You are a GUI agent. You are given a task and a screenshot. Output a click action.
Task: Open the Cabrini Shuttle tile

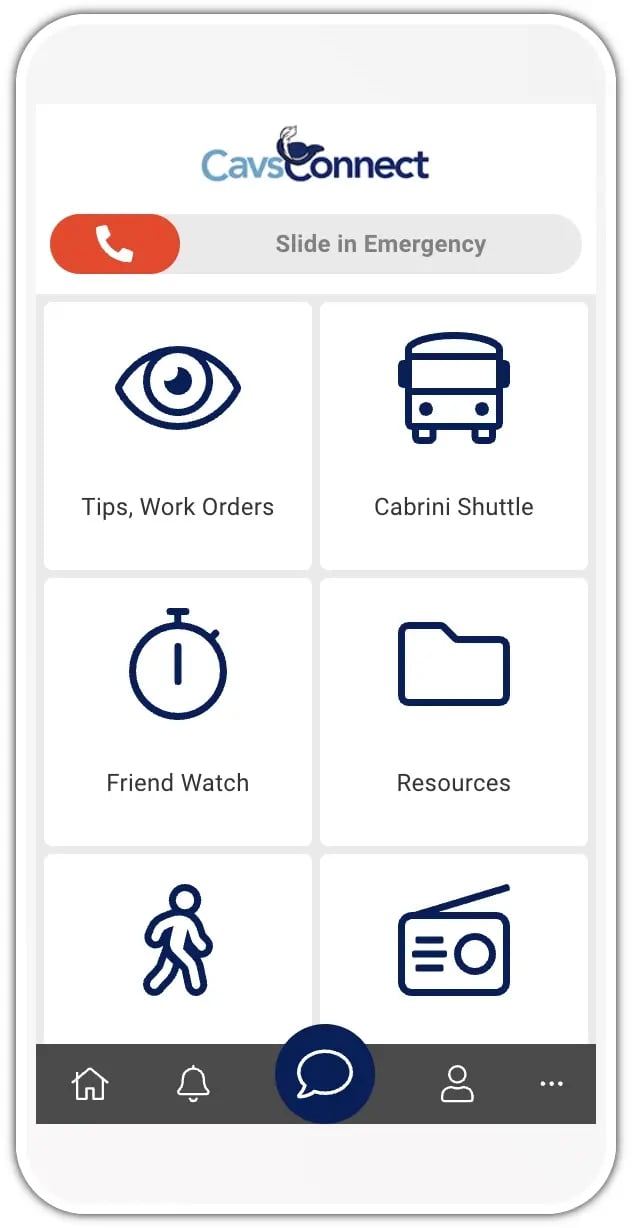454,435
